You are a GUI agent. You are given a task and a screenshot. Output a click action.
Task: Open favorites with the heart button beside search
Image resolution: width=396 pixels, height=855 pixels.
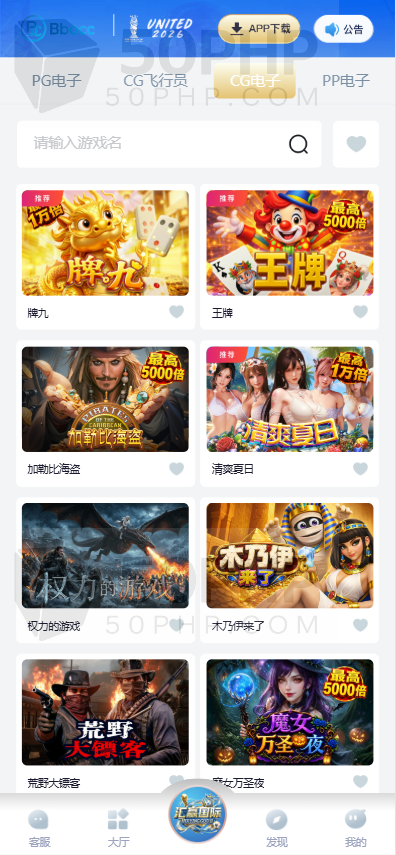click(x=356, y=144)
